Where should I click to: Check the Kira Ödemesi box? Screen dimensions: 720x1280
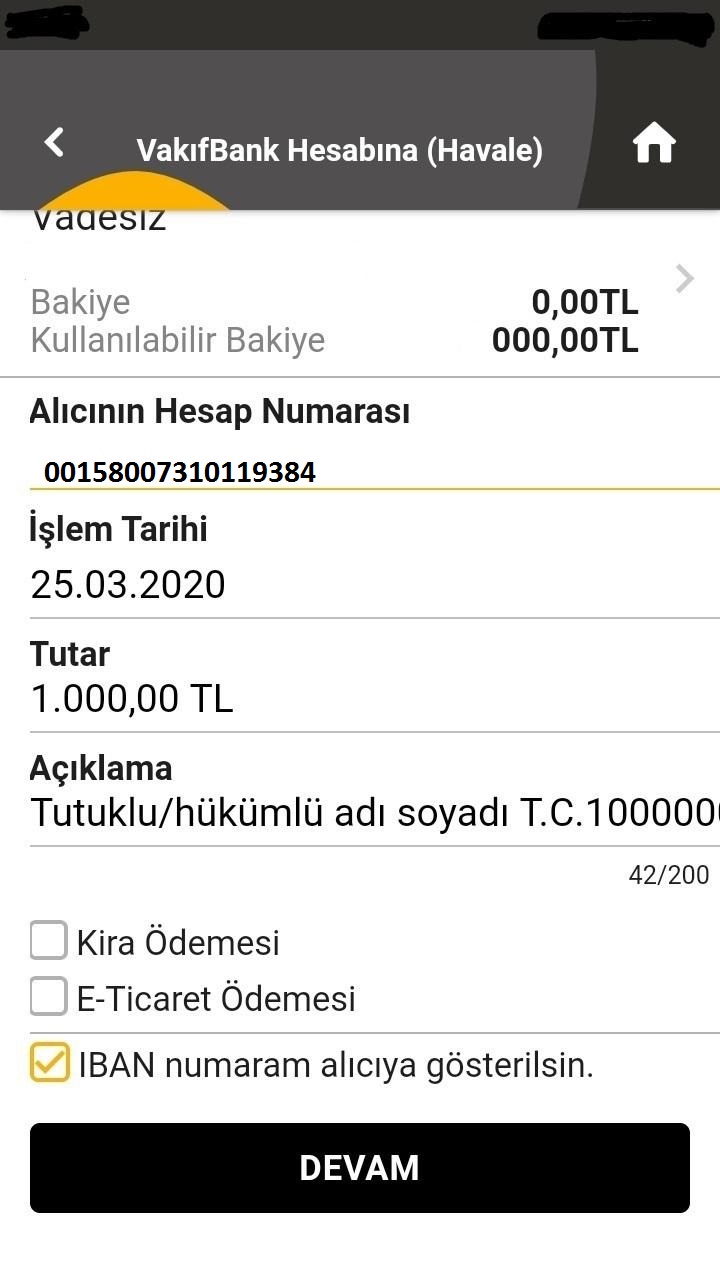(x=49, y=941)
